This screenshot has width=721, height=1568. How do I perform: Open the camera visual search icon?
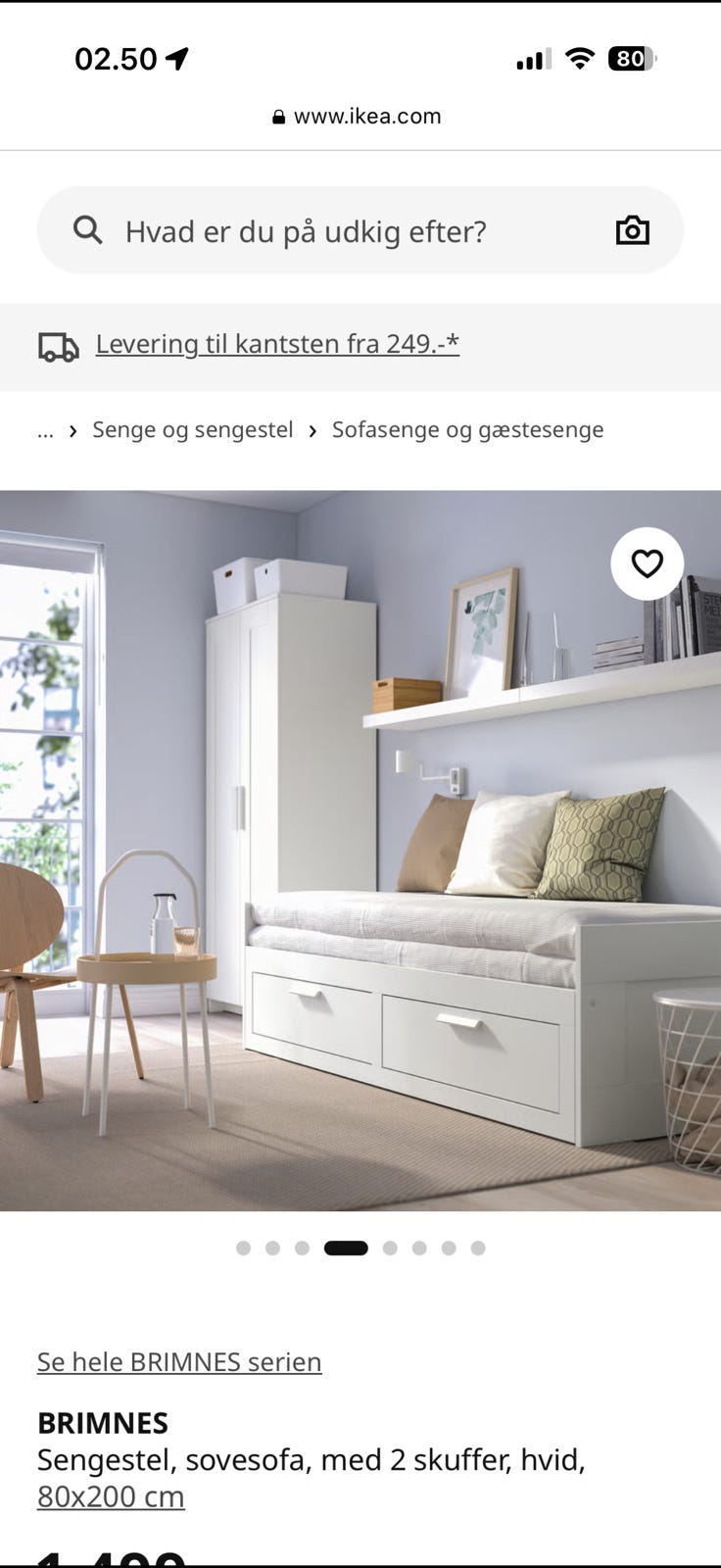[633, 231]
